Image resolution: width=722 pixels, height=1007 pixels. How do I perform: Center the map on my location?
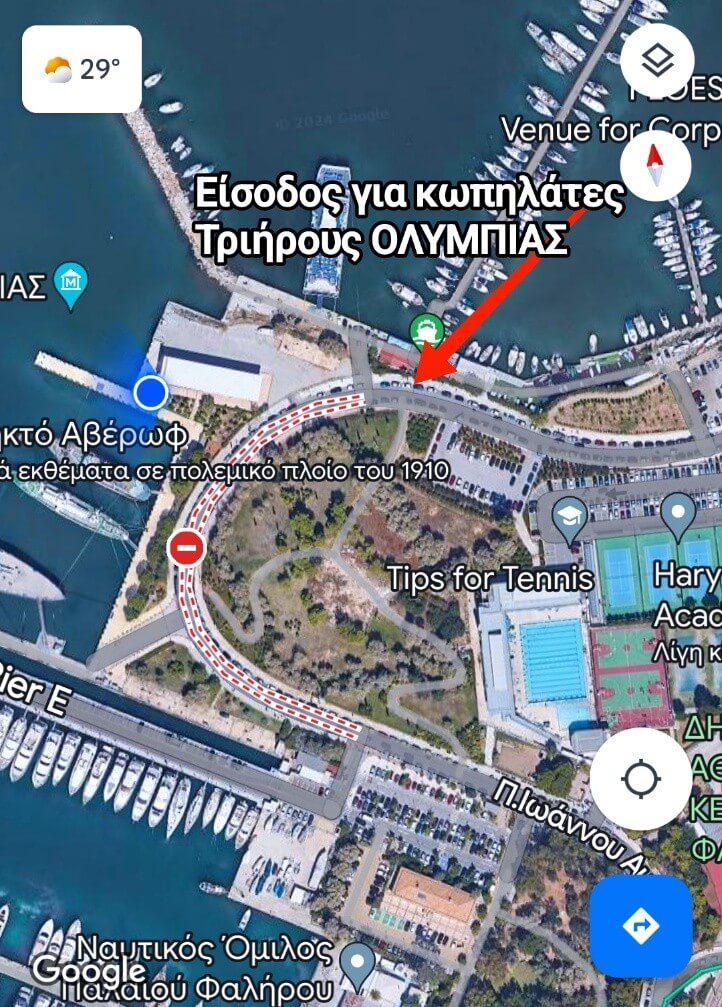point(640,779)
